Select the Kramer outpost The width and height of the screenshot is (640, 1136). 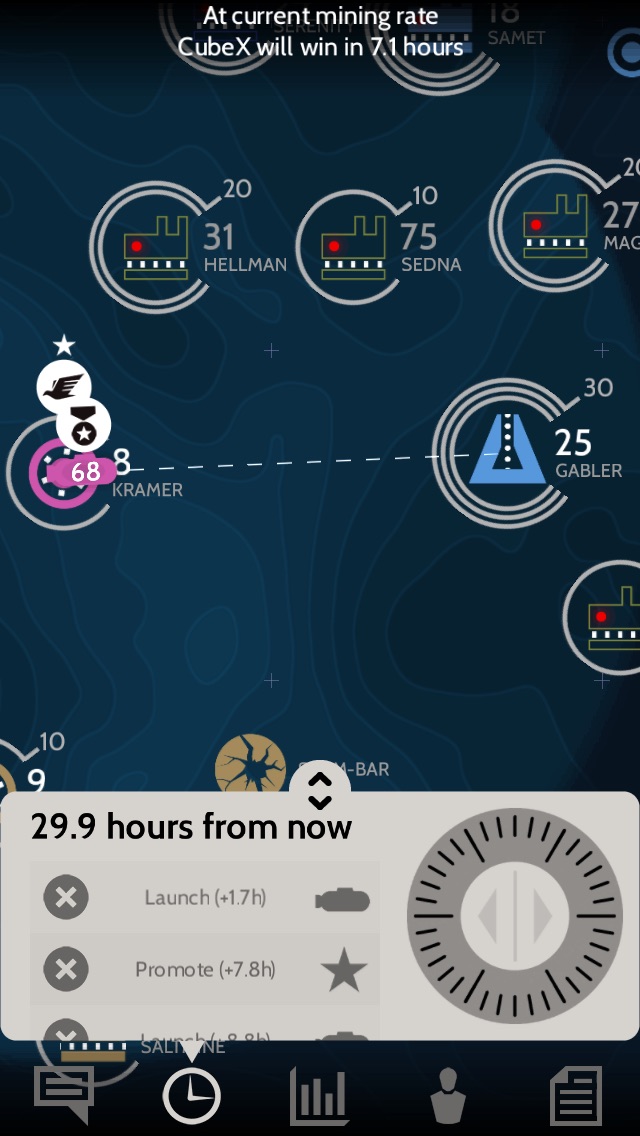click(60, 470)
